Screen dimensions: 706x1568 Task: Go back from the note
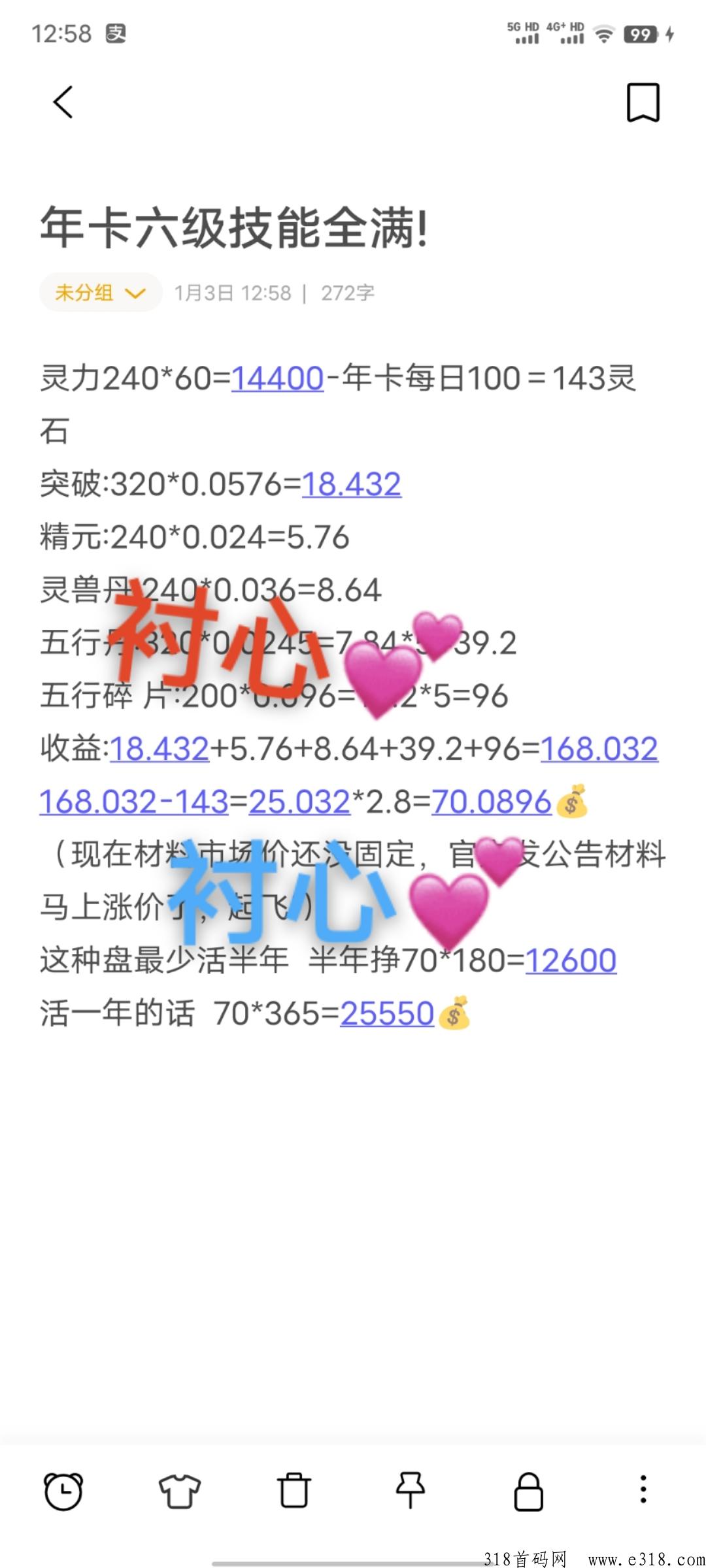(63, 103)
